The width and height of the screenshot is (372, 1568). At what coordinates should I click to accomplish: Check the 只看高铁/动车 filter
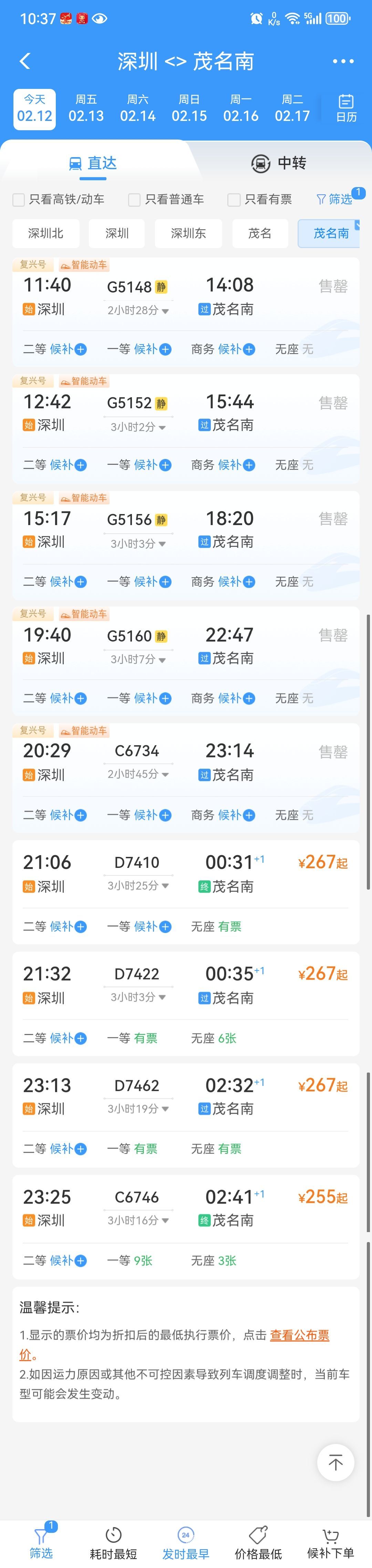pos(19,199)
